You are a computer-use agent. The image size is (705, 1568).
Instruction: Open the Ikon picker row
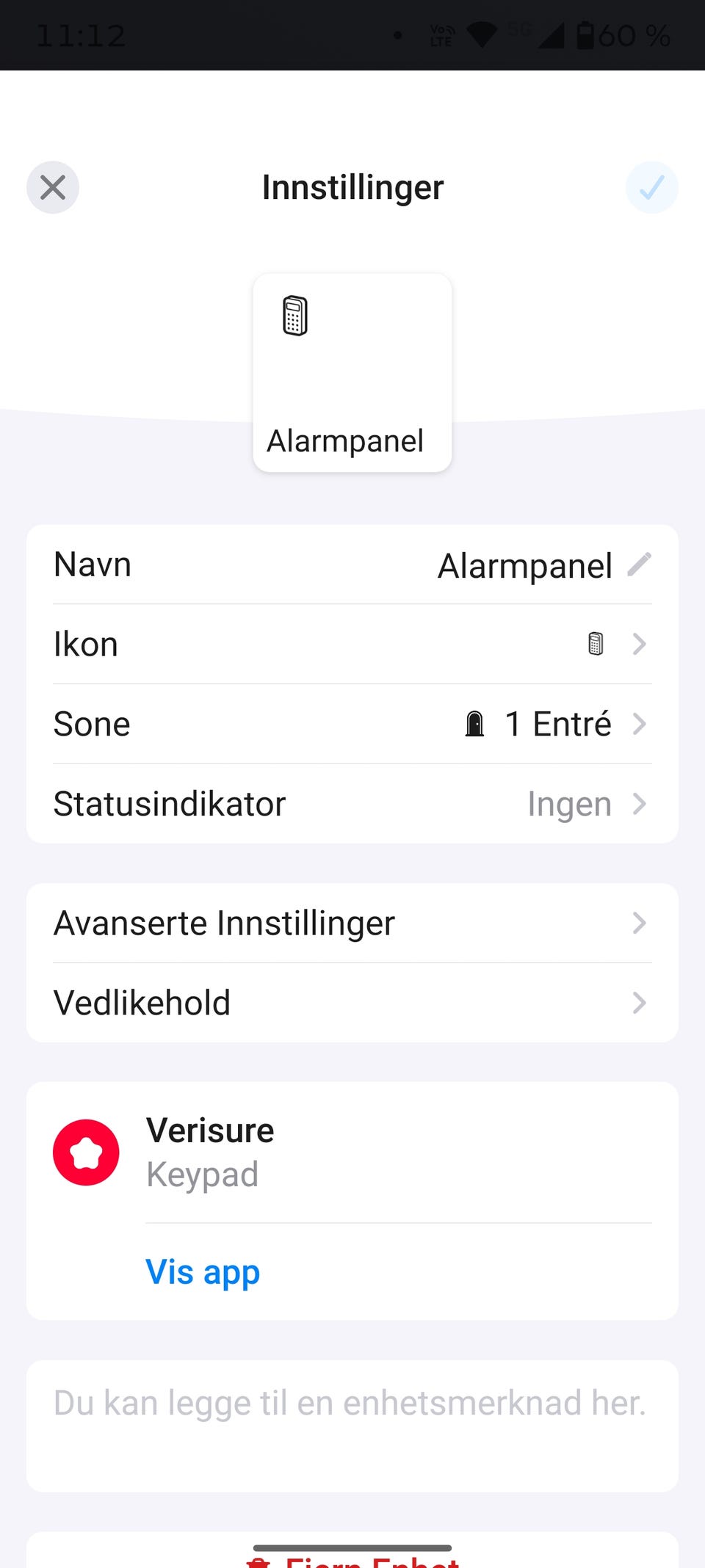[352, 645]
